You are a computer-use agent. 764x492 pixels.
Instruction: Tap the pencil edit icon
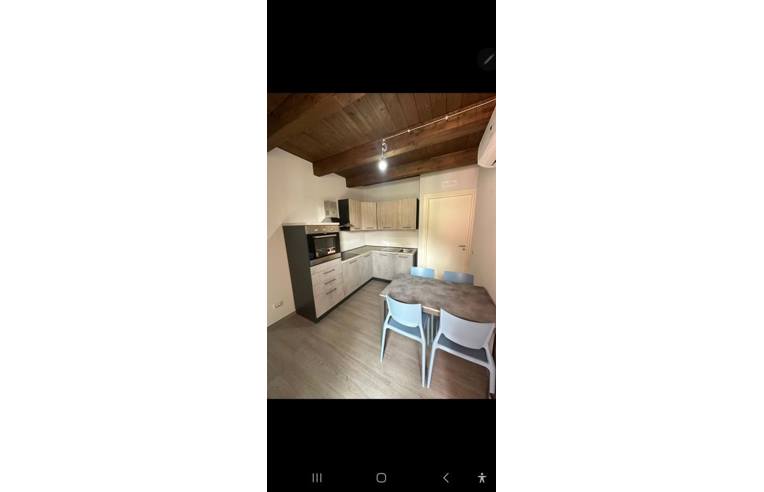(x=486, y=58)
